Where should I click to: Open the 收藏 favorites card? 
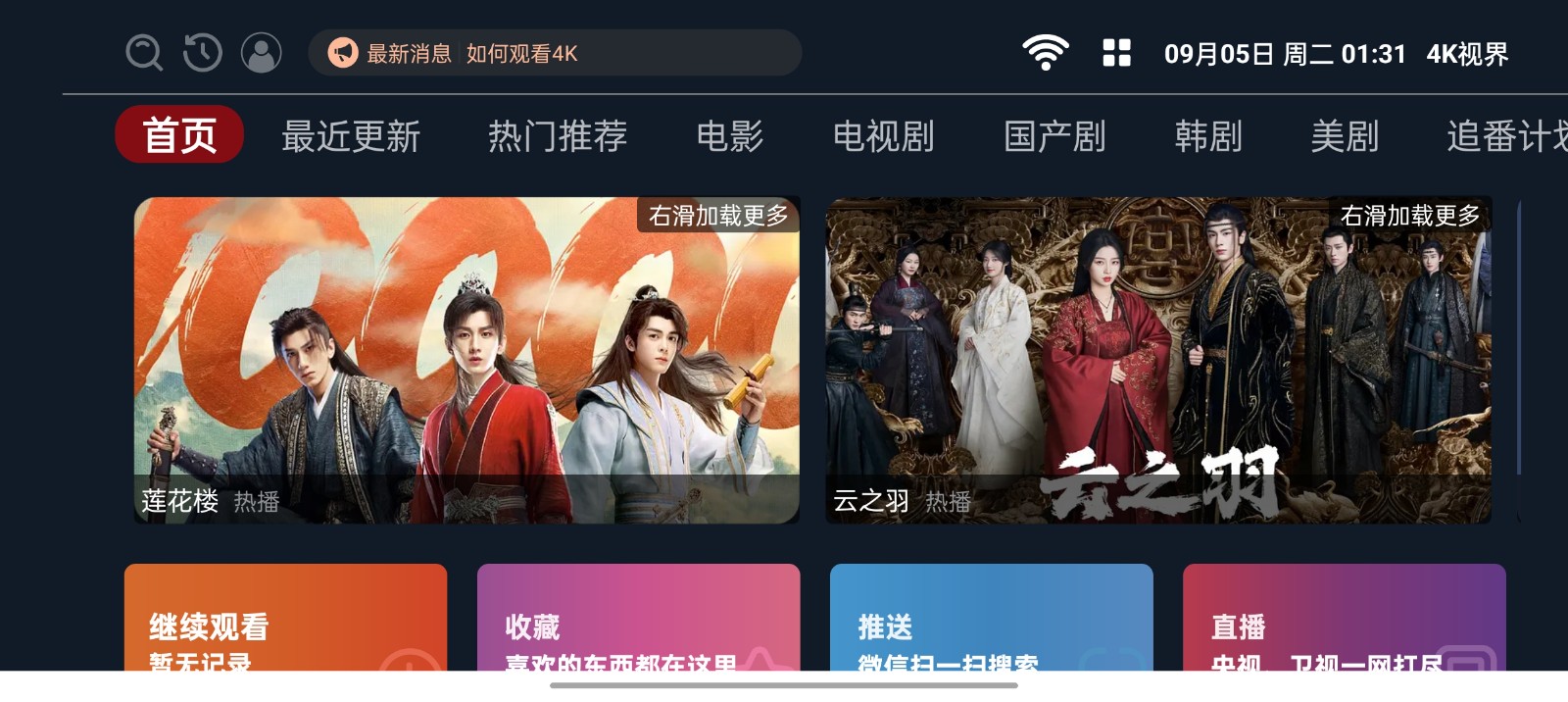pyautogui.click(x=638, y=619)
